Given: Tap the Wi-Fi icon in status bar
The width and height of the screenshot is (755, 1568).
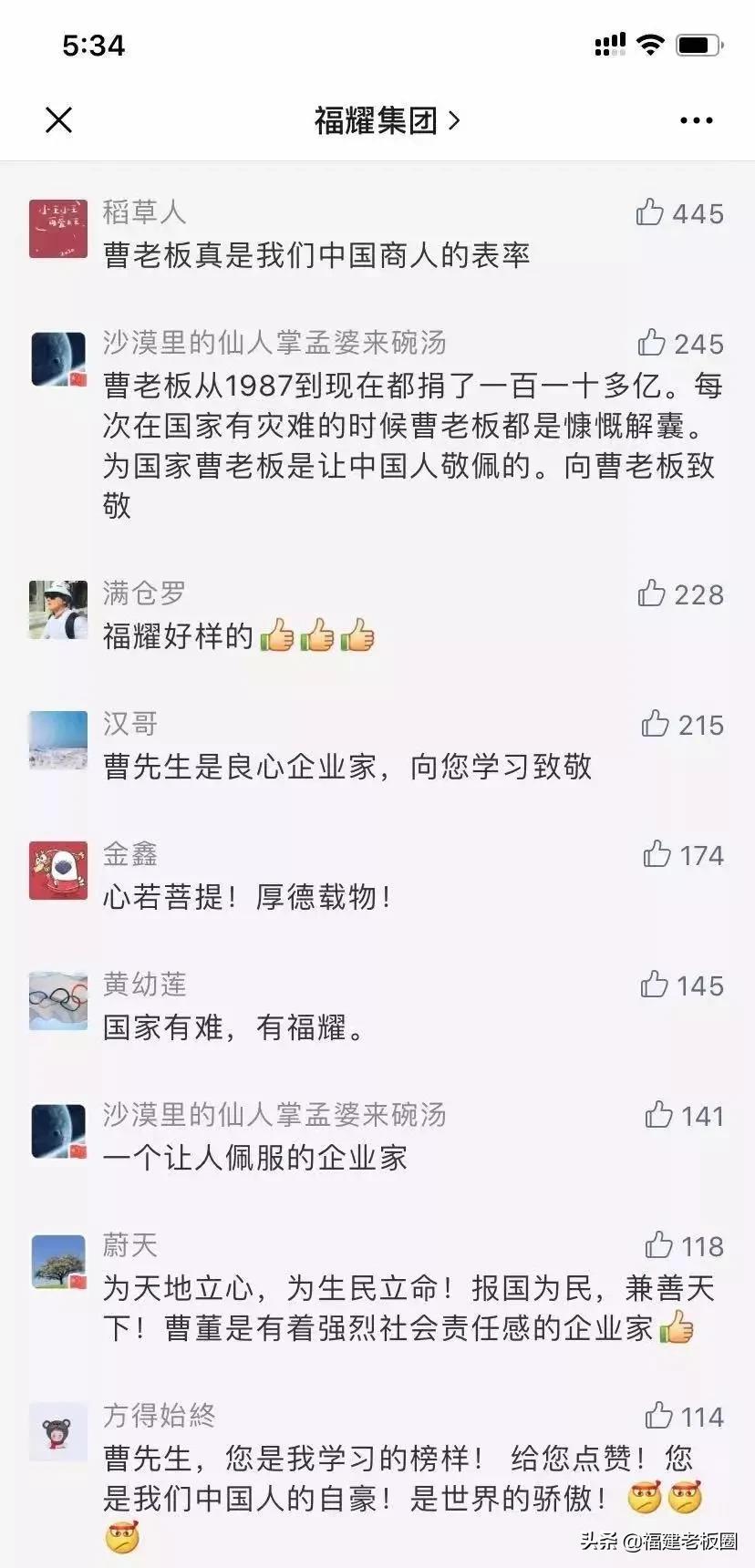Looking at the screenshot, I should 649,44.
